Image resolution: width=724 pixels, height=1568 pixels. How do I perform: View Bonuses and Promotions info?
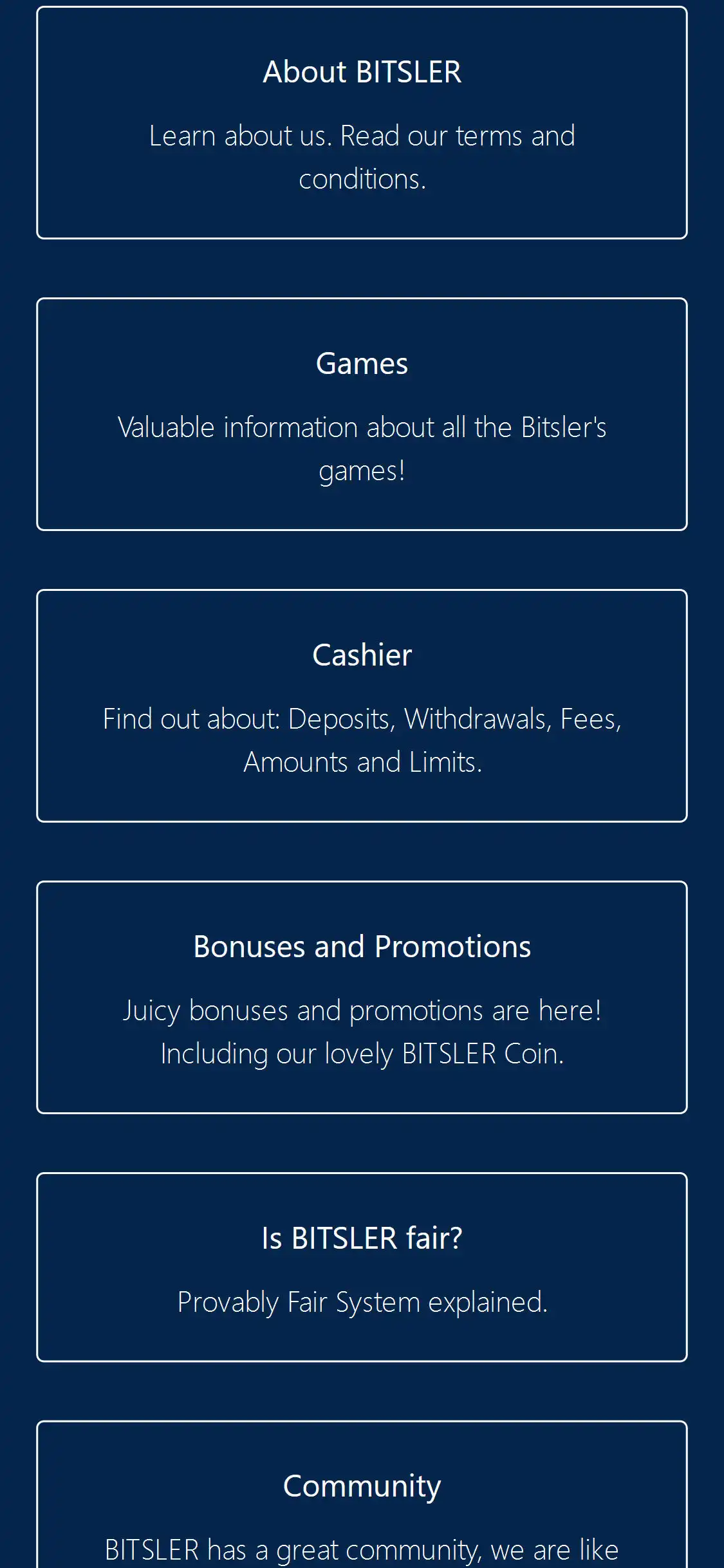coord(362,997)
